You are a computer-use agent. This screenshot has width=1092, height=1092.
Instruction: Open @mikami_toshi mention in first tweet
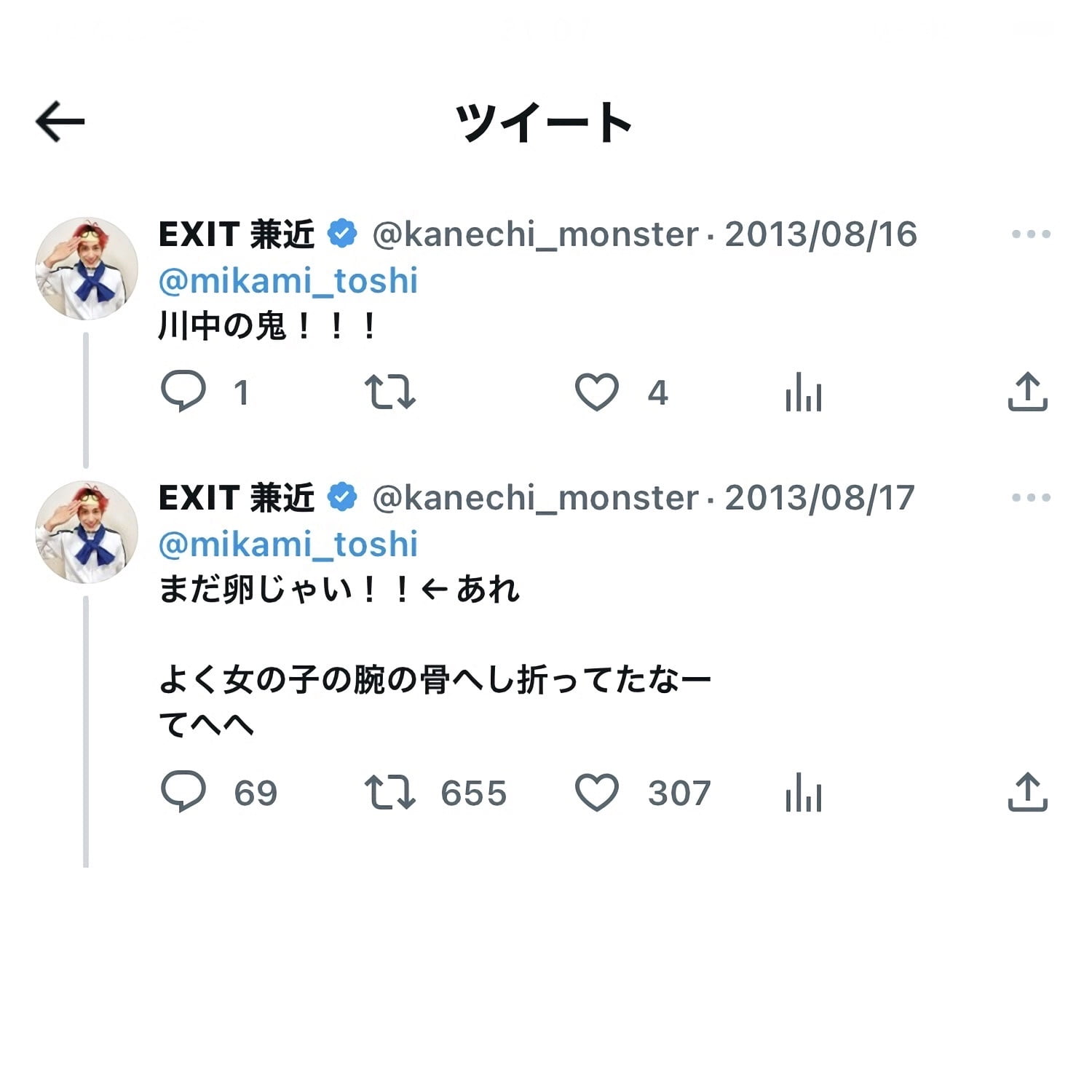click(x=288, y=281)
